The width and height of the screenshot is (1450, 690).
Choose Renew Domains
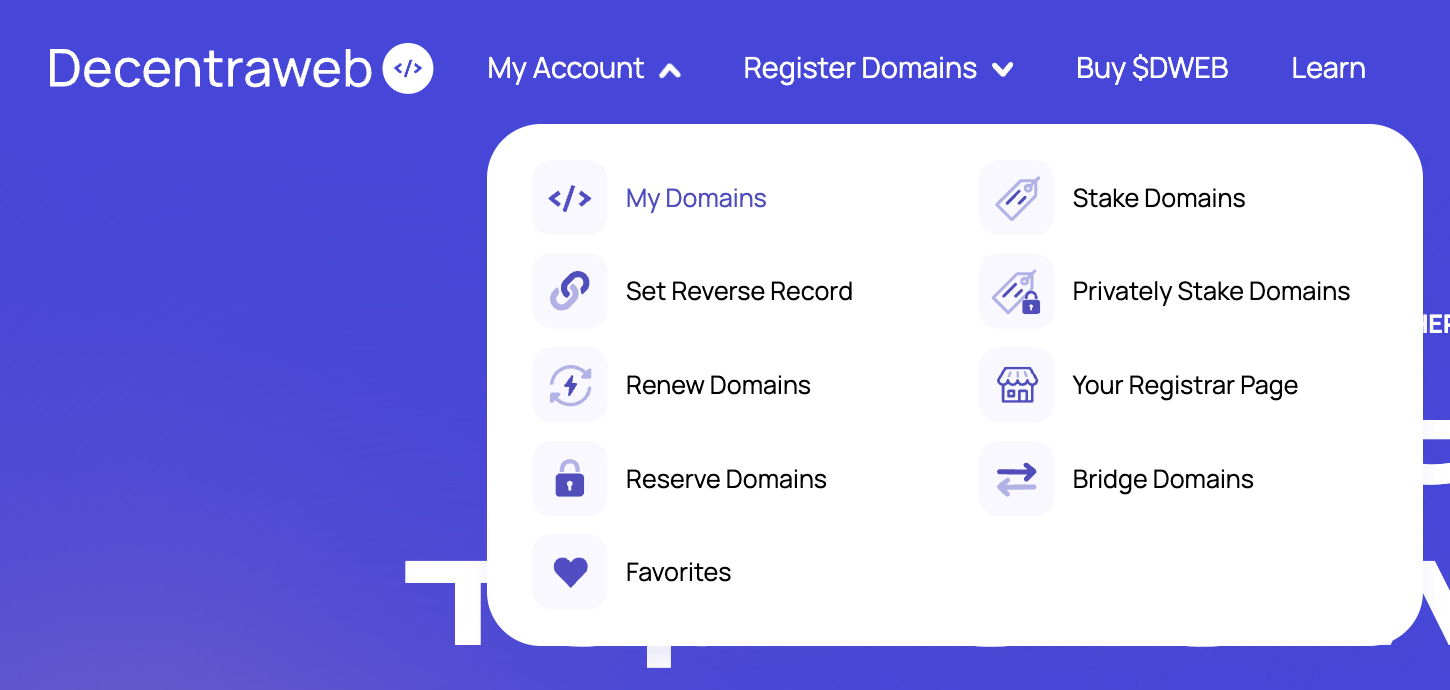717,385
